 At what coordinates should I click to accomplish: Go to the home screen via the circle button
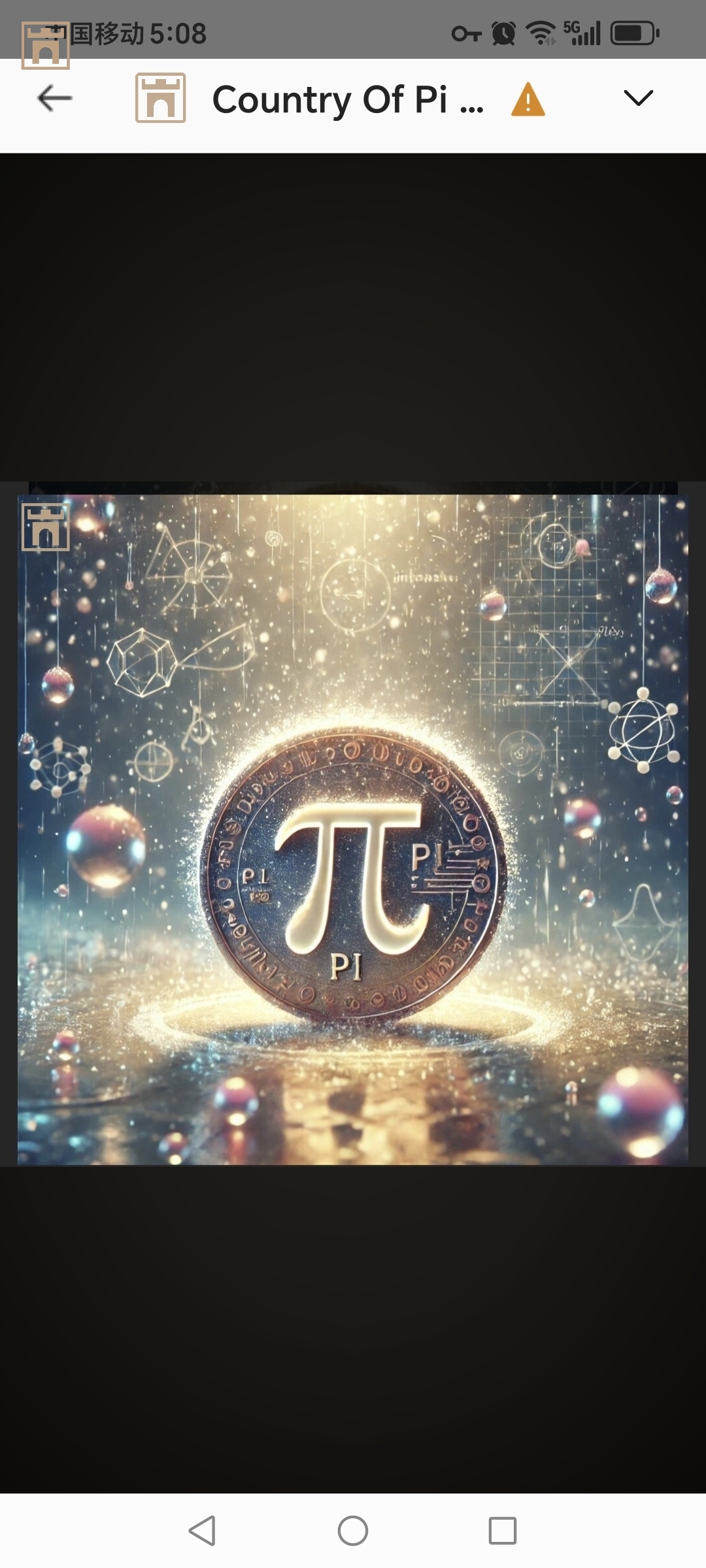coord(353,1530)
